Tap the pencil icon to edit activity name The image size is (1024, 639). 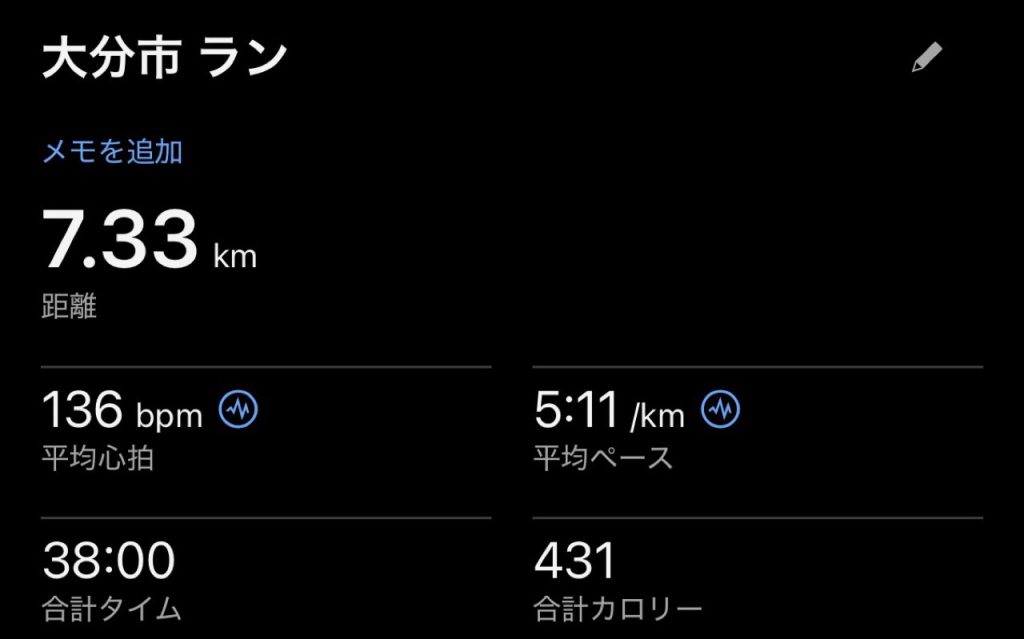pyautogui.click(x=926, y=58)
